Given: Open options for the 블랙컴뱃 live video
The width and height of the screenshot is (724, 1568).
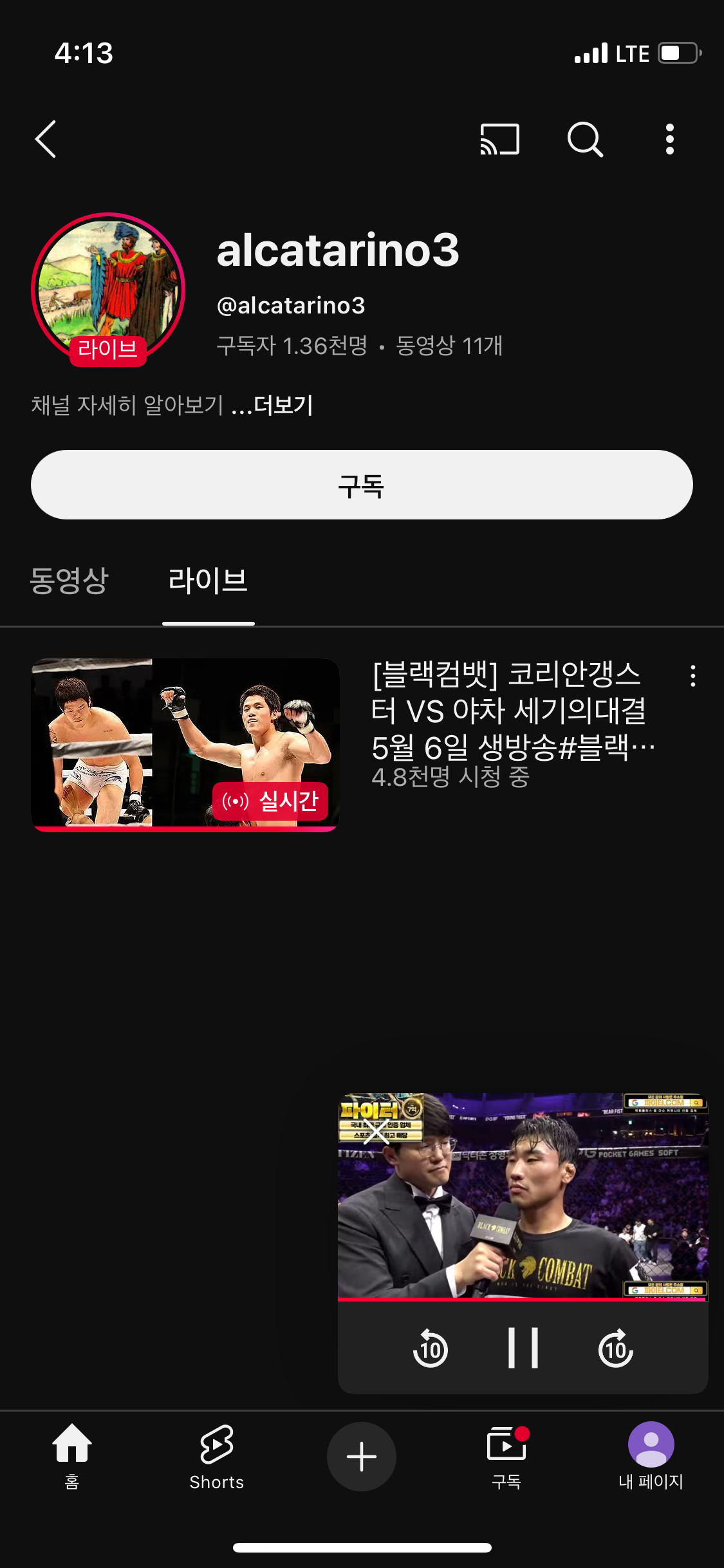Looking at the screenshot, I should 692,676.
